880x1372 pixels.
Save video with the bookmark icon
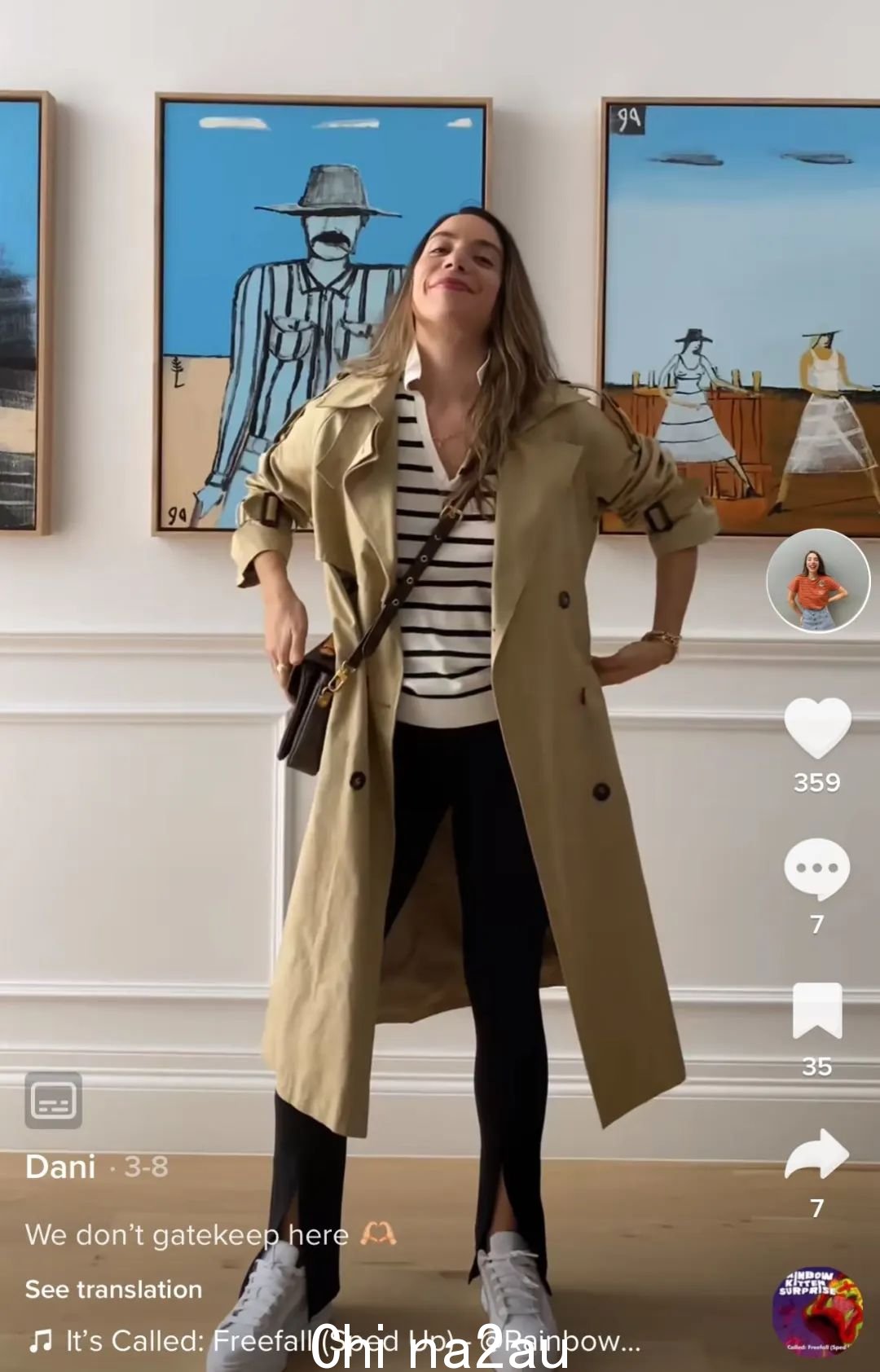(x=816, y=1010)
